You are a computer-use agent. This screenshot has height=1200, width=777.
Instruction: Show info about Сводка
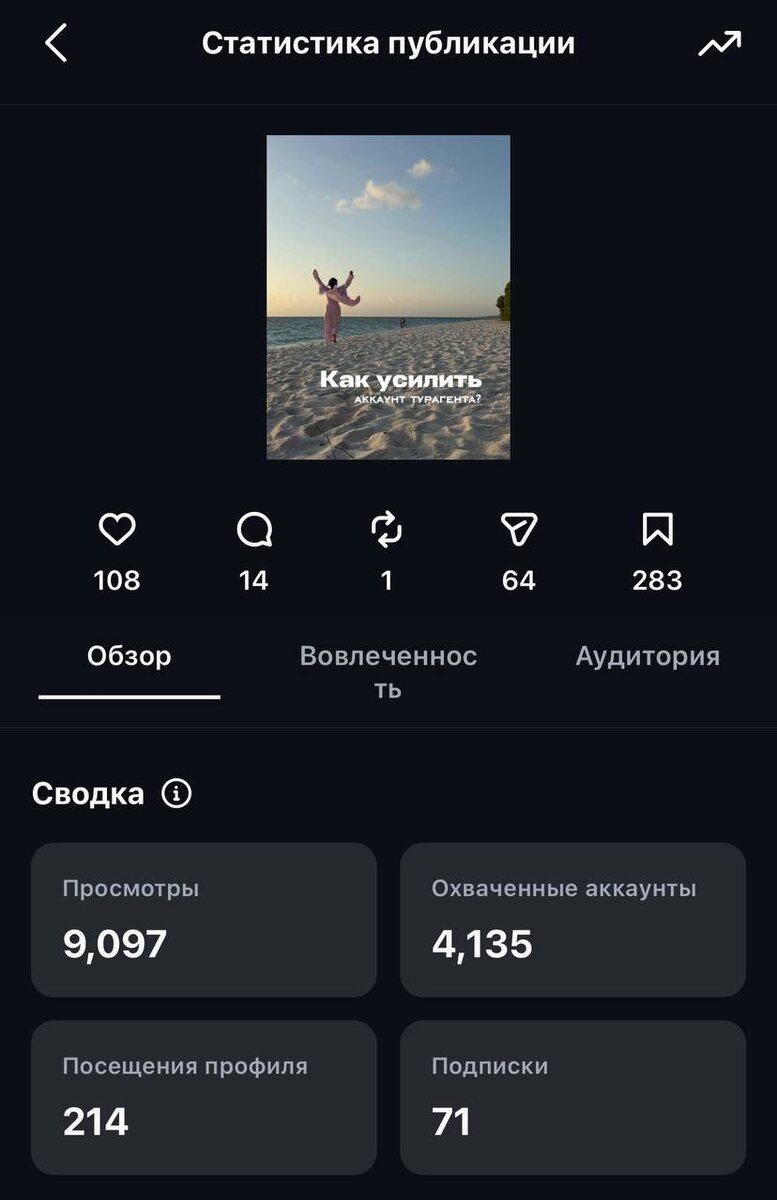[177, 794]
